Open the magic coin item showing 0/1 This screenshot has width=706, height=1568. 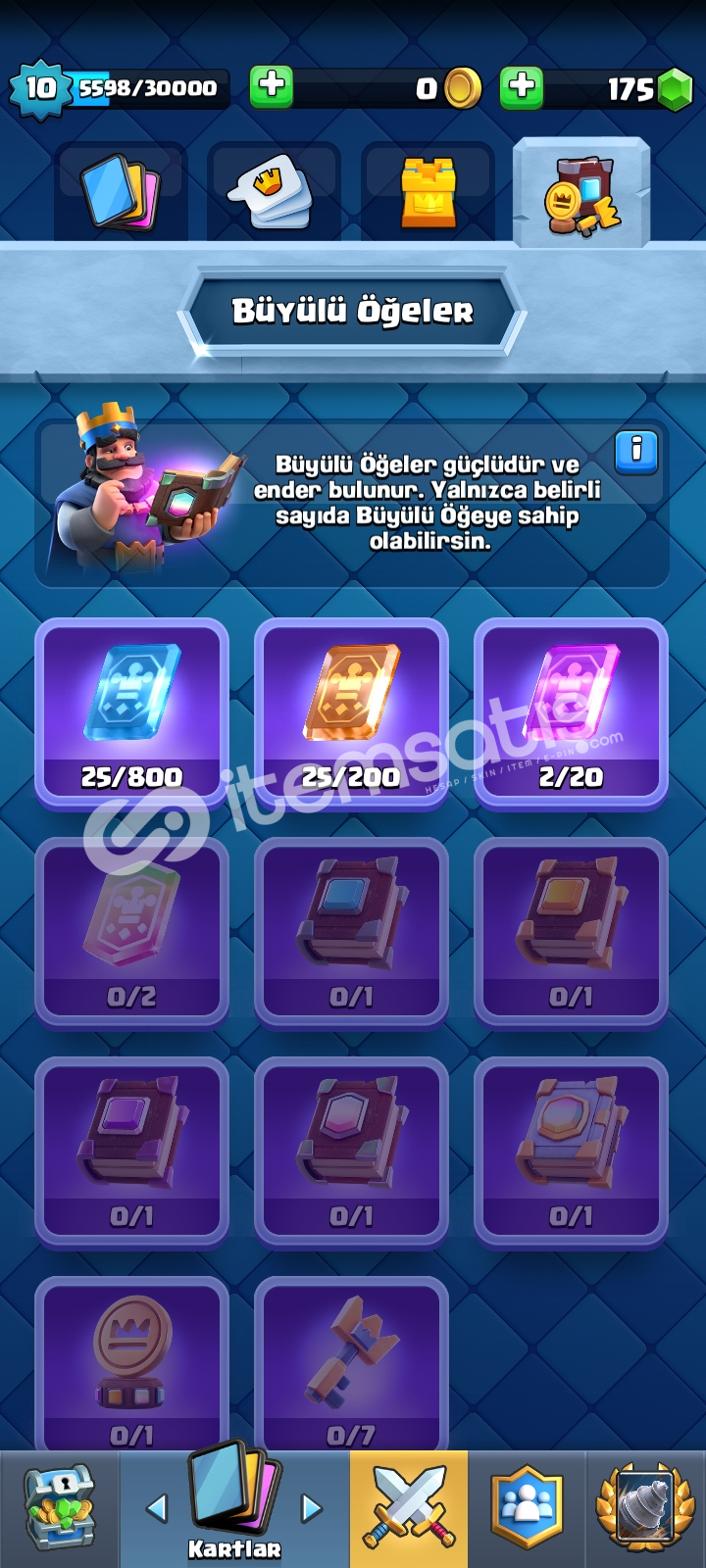pyautogui.click(x=131, y=1364)
